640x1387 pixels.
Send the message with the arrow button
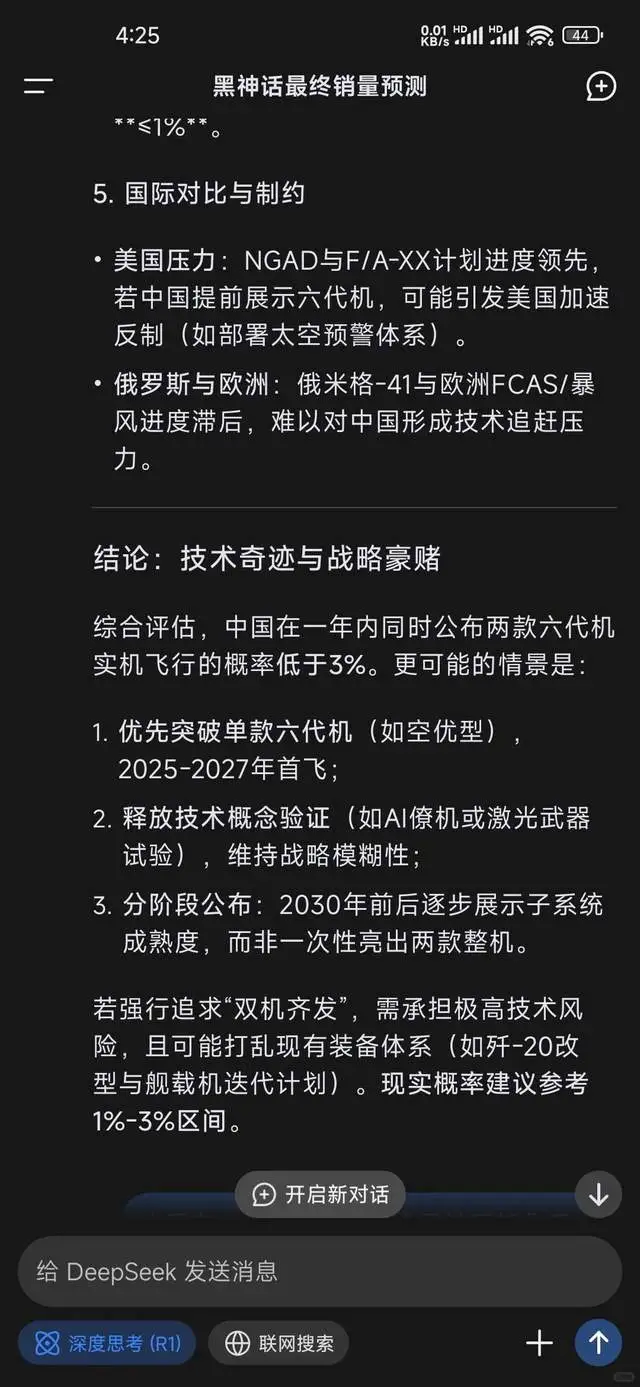click(x=598, y=1343)
